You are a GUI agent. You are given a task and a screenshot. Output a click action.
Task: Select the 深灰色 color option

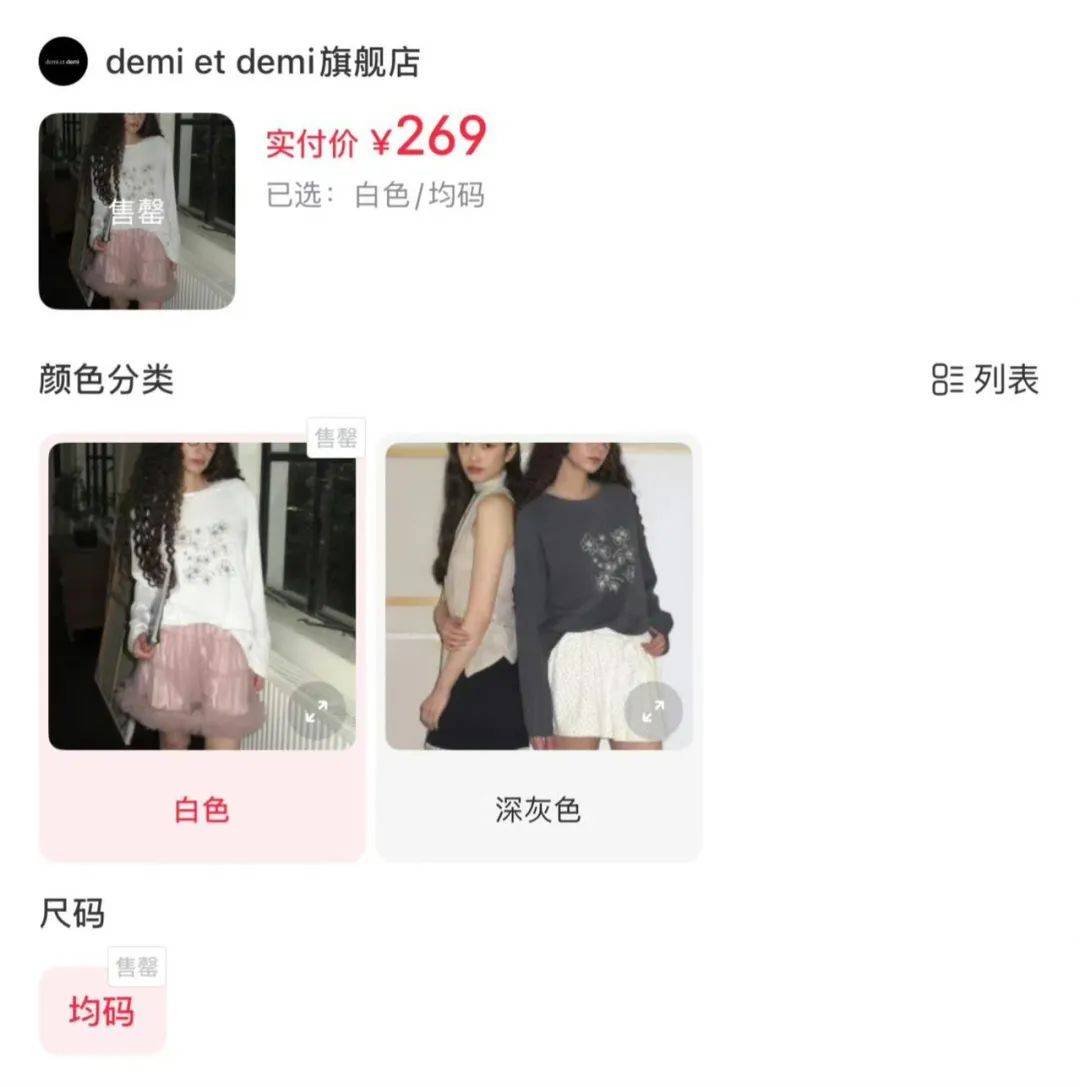(x=538, y=809)
